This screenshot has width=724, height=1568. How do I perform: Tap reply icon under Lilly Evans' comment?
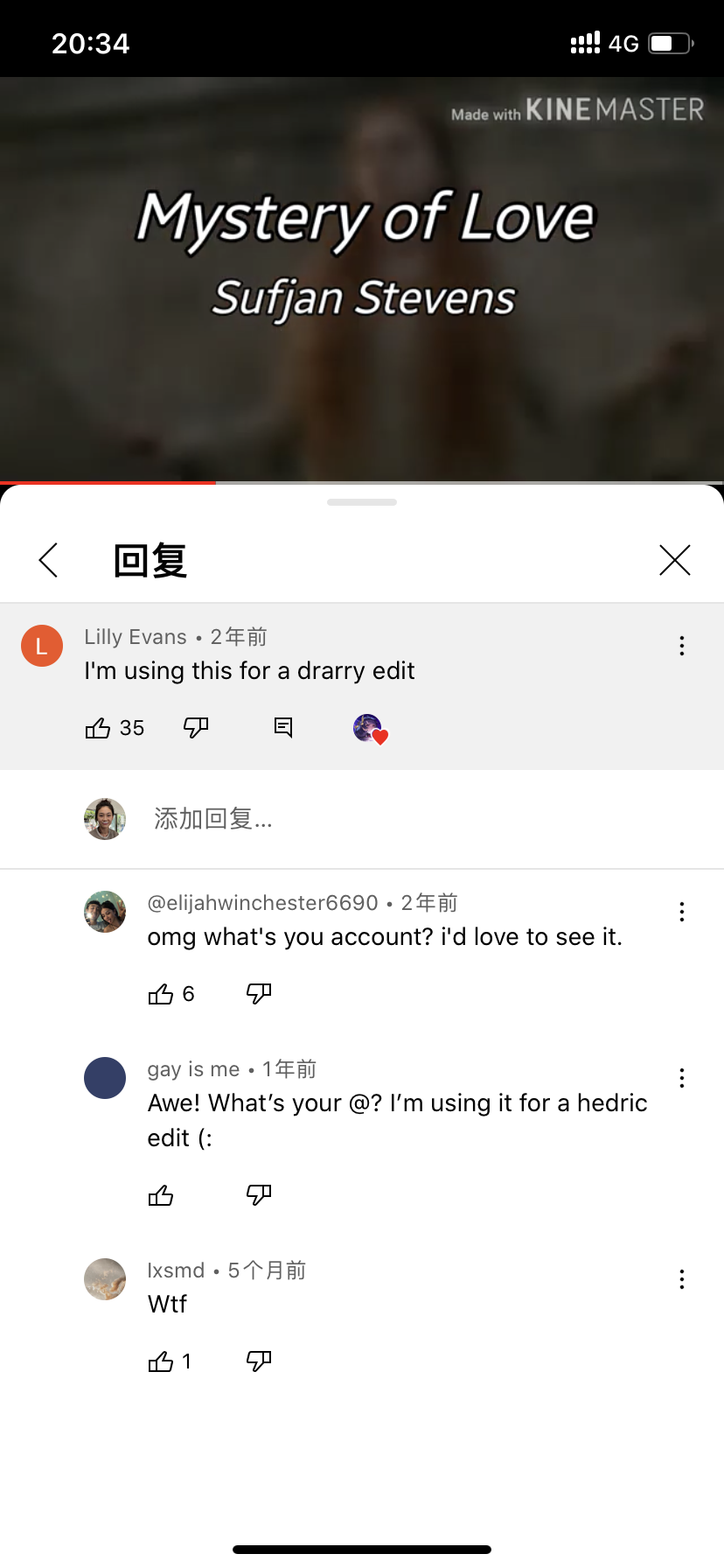point(283,728)
